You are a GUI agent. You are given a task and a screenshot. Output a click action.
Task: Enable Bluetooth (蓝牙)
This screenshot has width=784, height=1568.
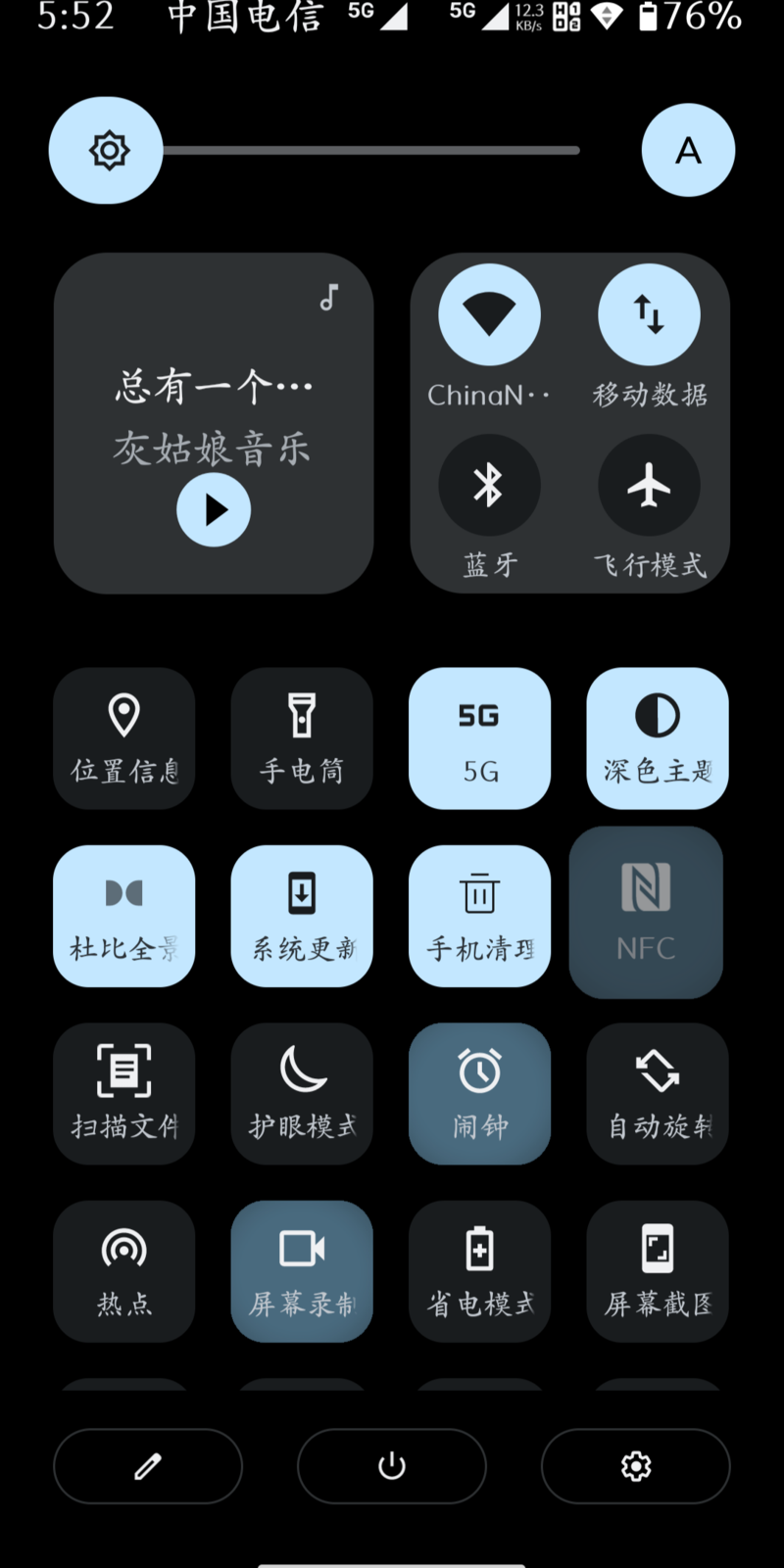tap(489, 486)
